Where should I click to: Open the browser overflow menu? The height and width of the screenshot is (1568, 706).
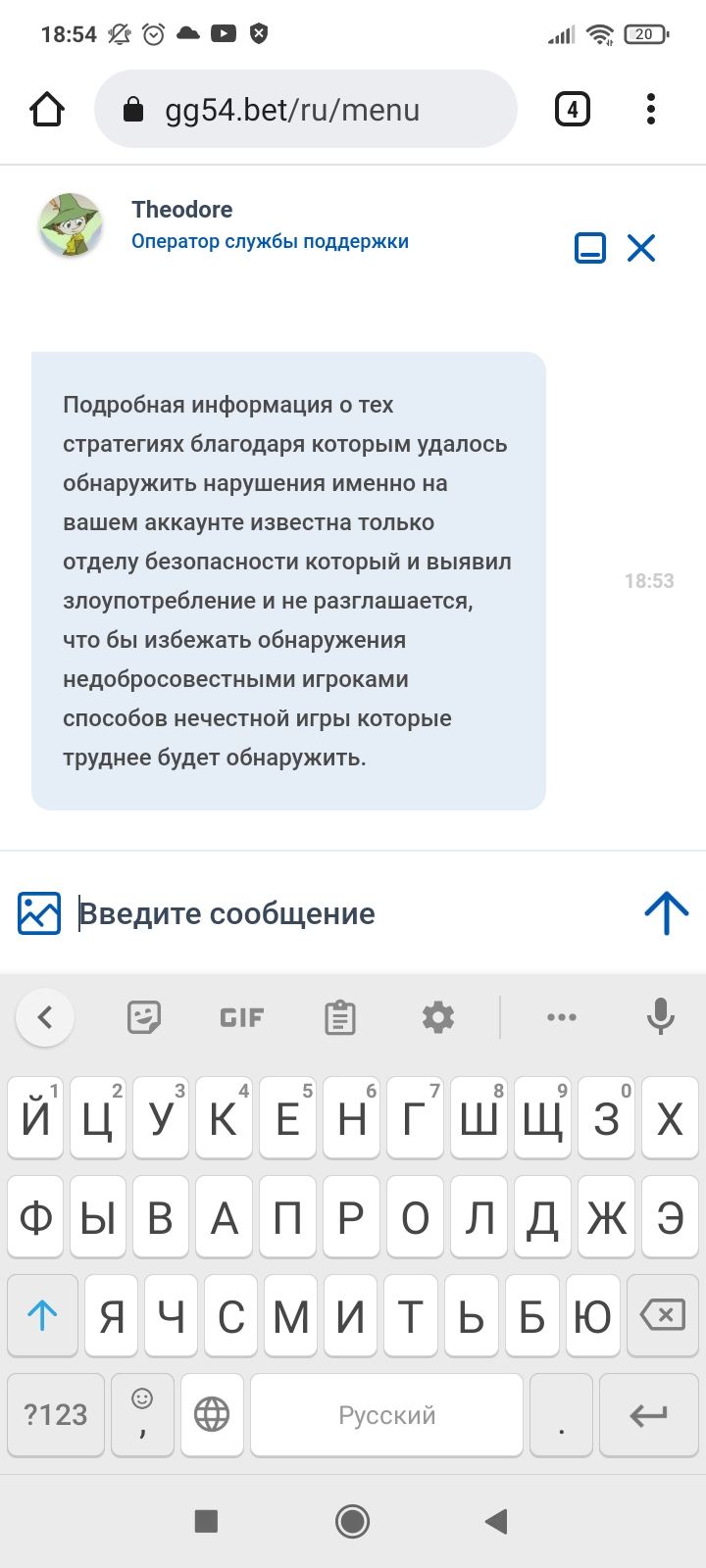(651, 109)
